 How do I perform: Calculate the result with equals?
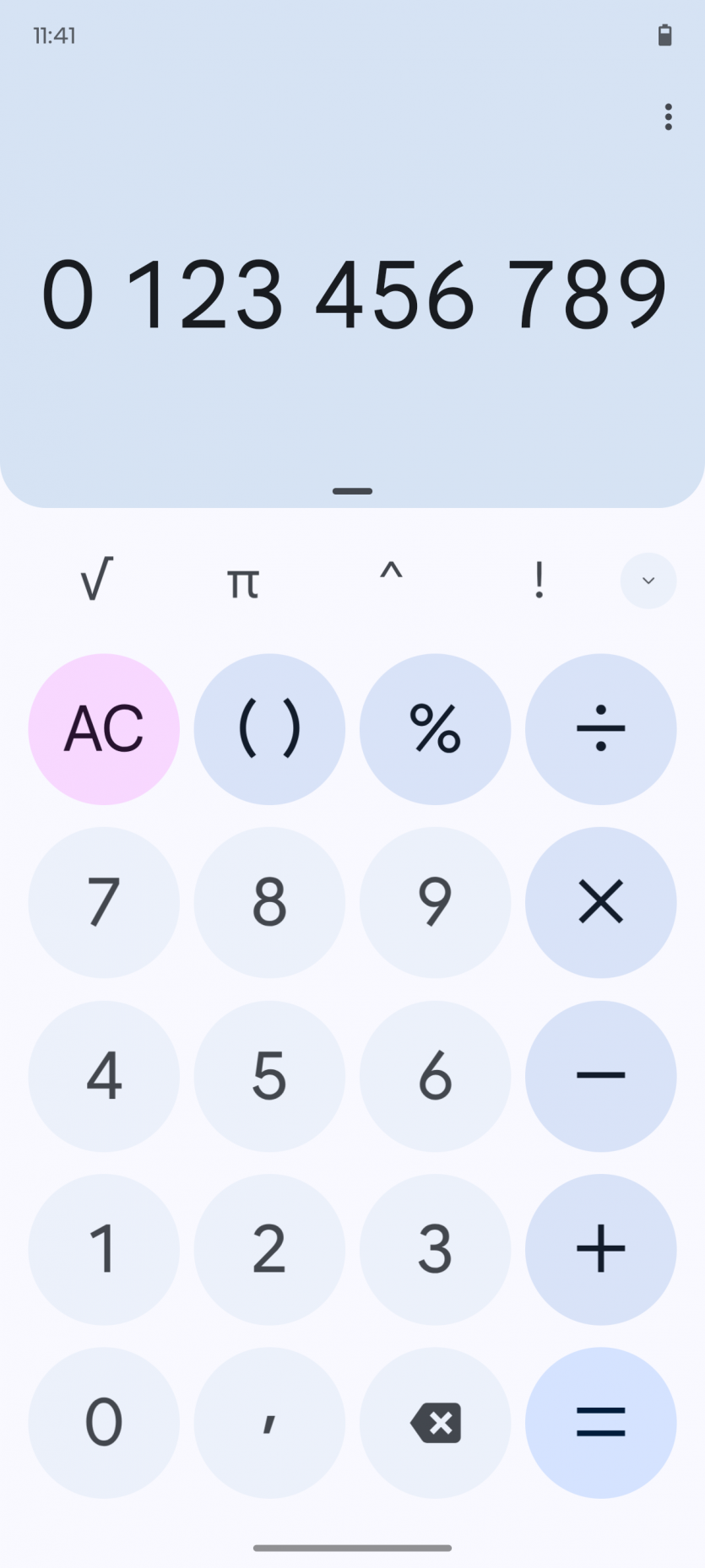coord(600,1423)
